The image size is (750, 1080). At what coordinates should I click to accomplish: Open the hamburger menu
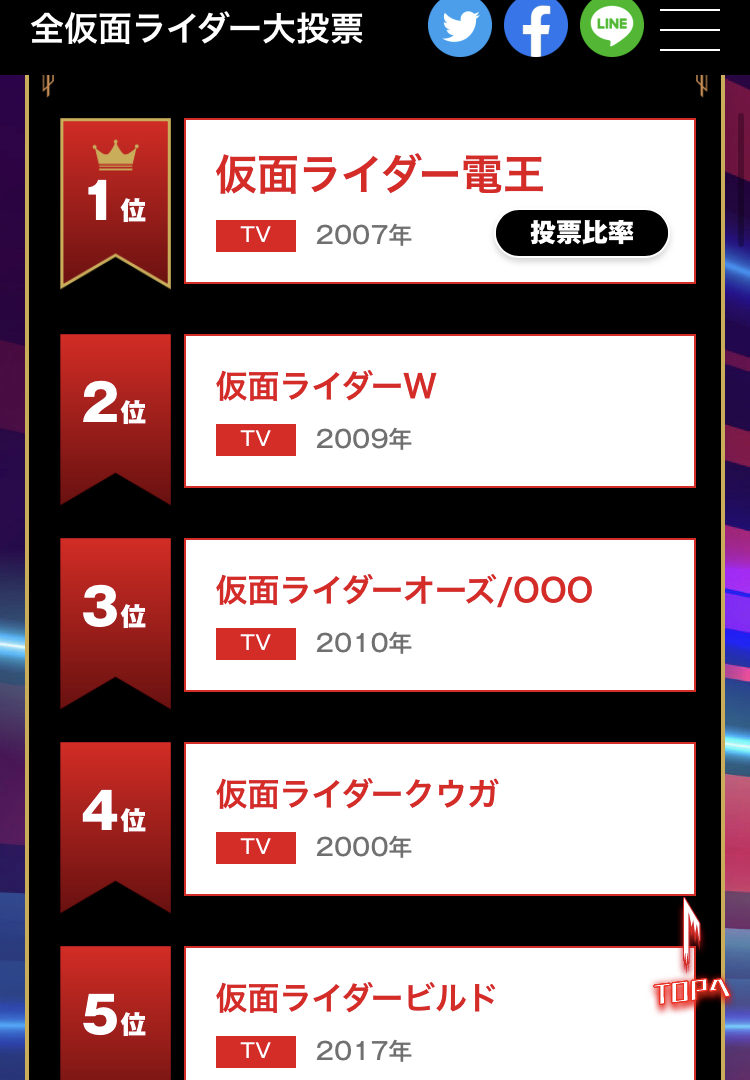[689, 29]
